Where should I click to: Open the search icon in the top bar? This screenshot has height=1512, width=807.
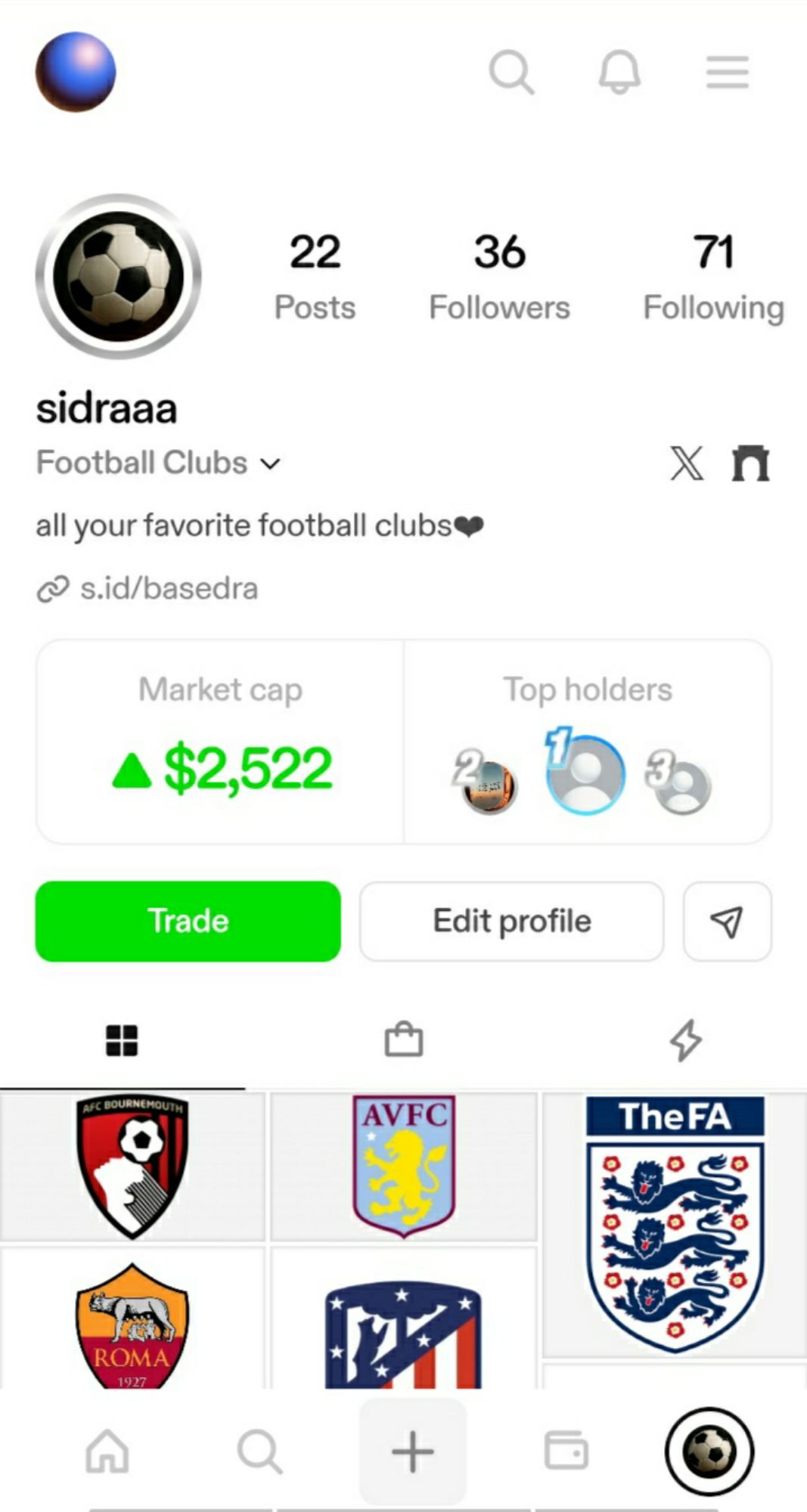point(511,73)
